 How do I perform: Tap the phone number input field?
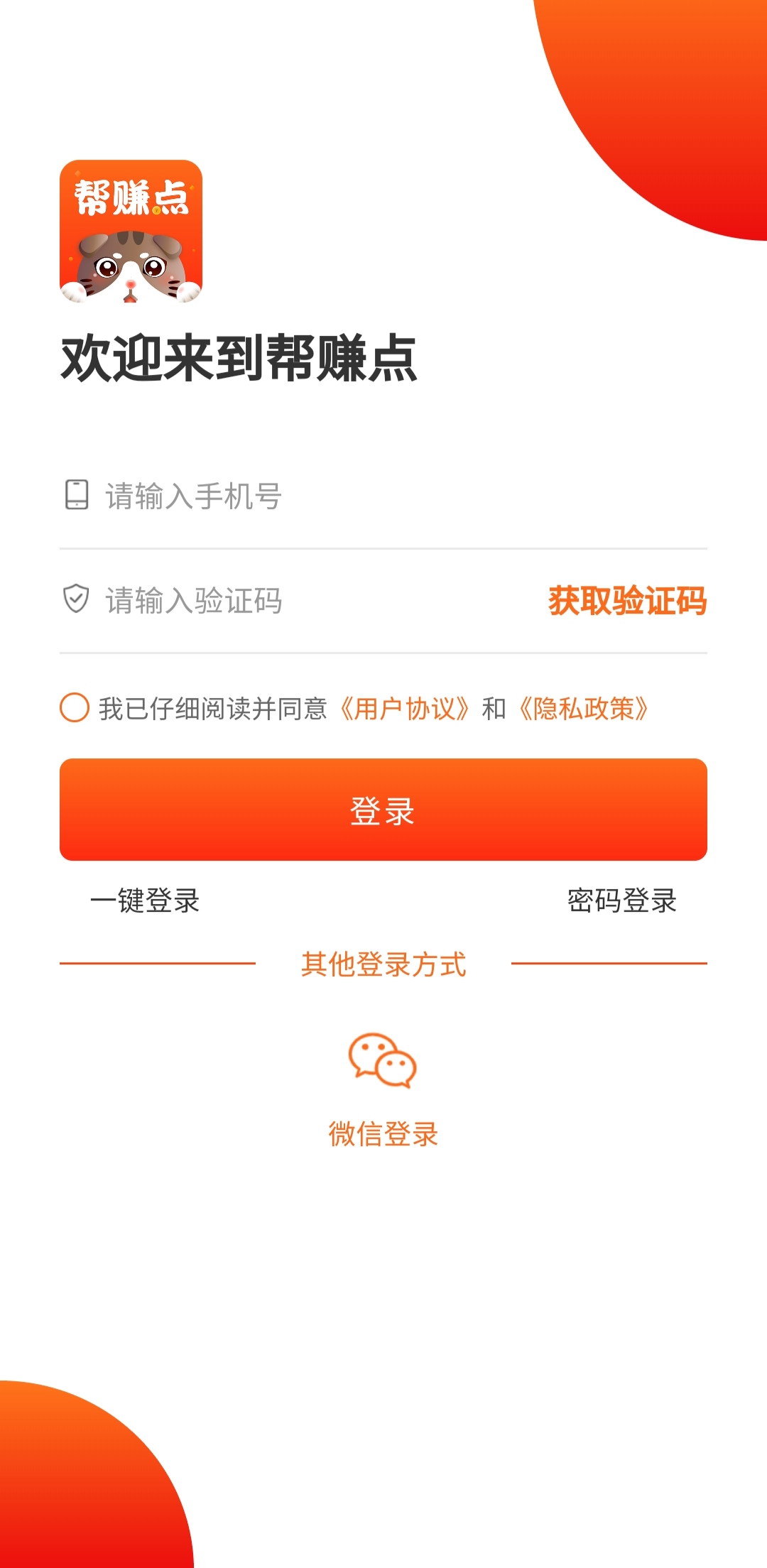click(x=383, y=496)
